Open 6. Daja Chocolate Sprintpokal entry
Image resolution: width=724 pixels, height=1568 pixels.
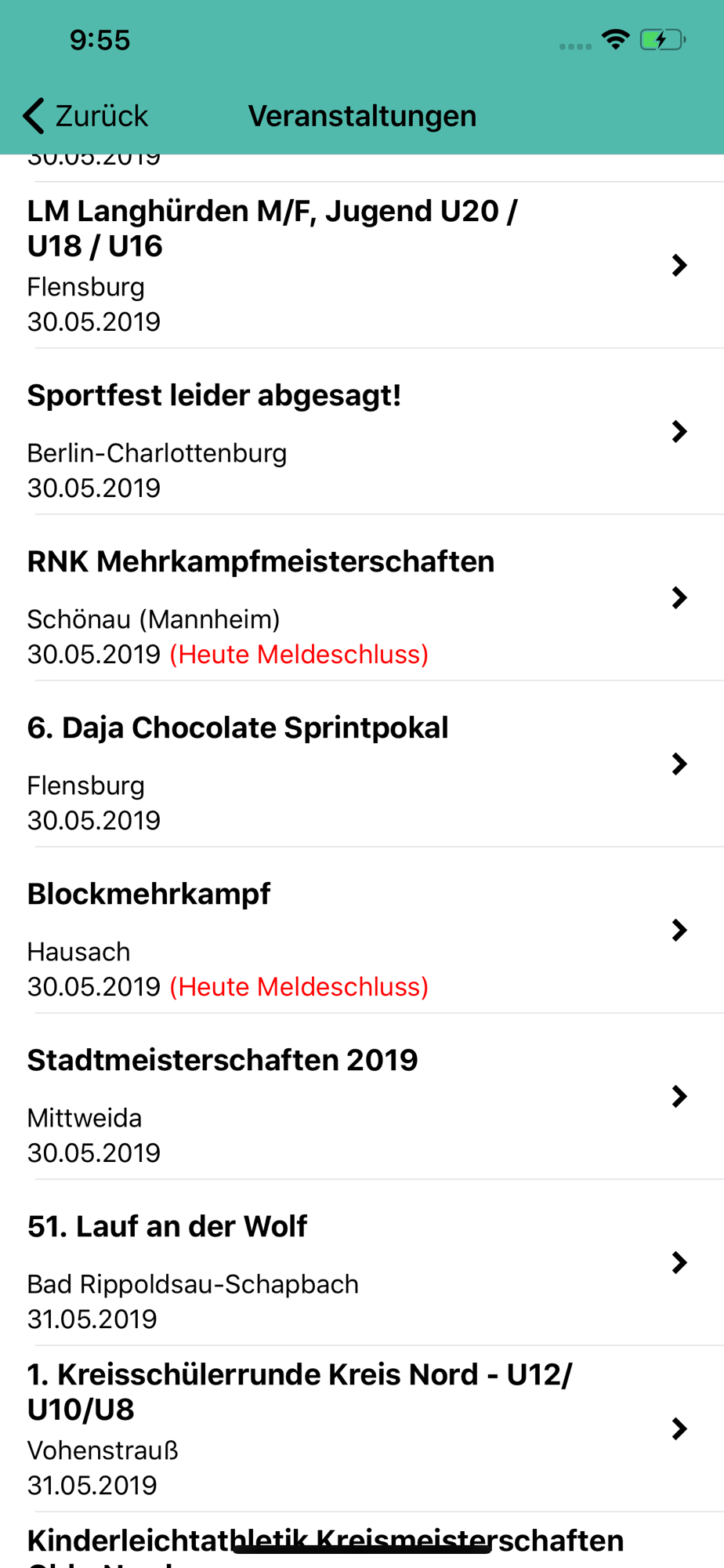(362, 764)
